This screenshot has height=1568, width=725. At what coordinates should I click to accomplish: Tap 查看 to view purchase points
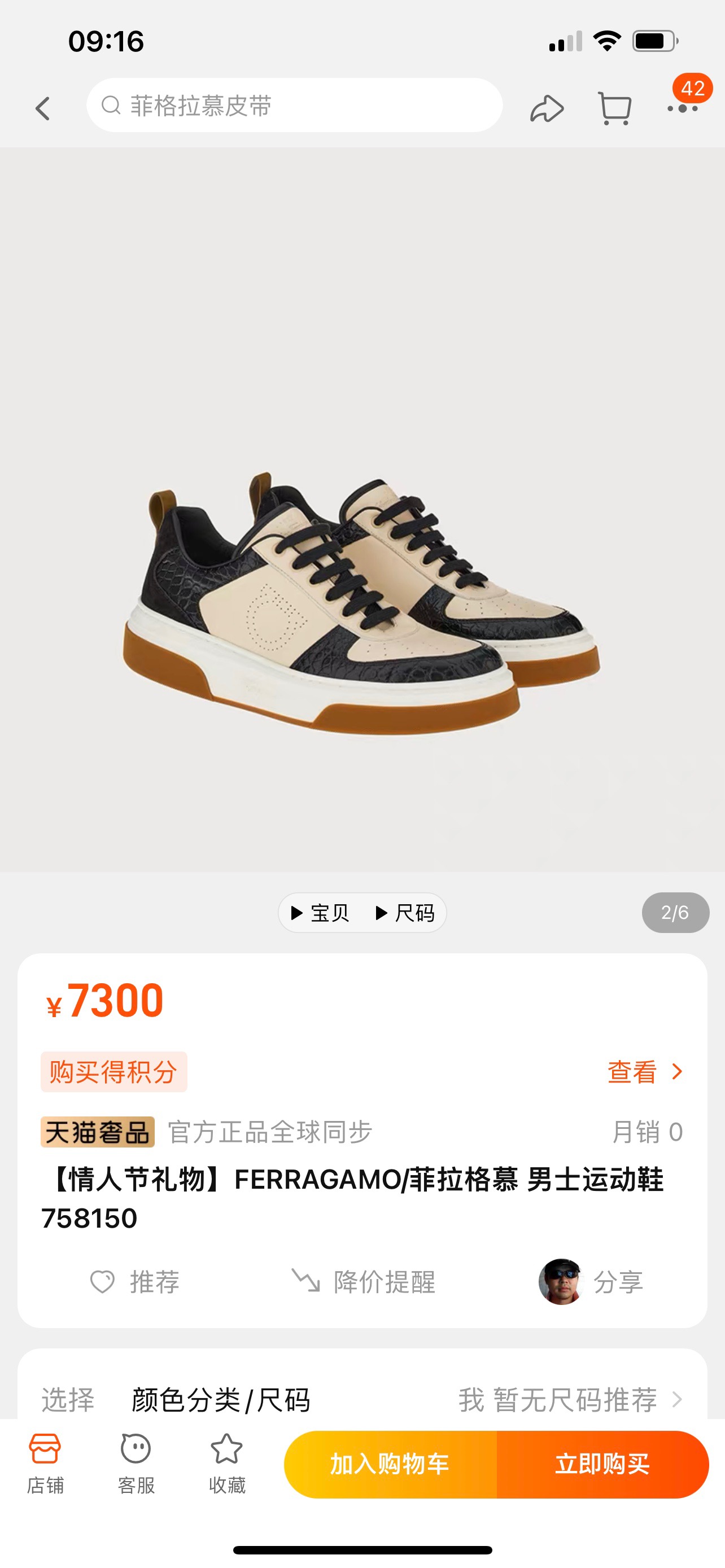[x=645, y=1071]
